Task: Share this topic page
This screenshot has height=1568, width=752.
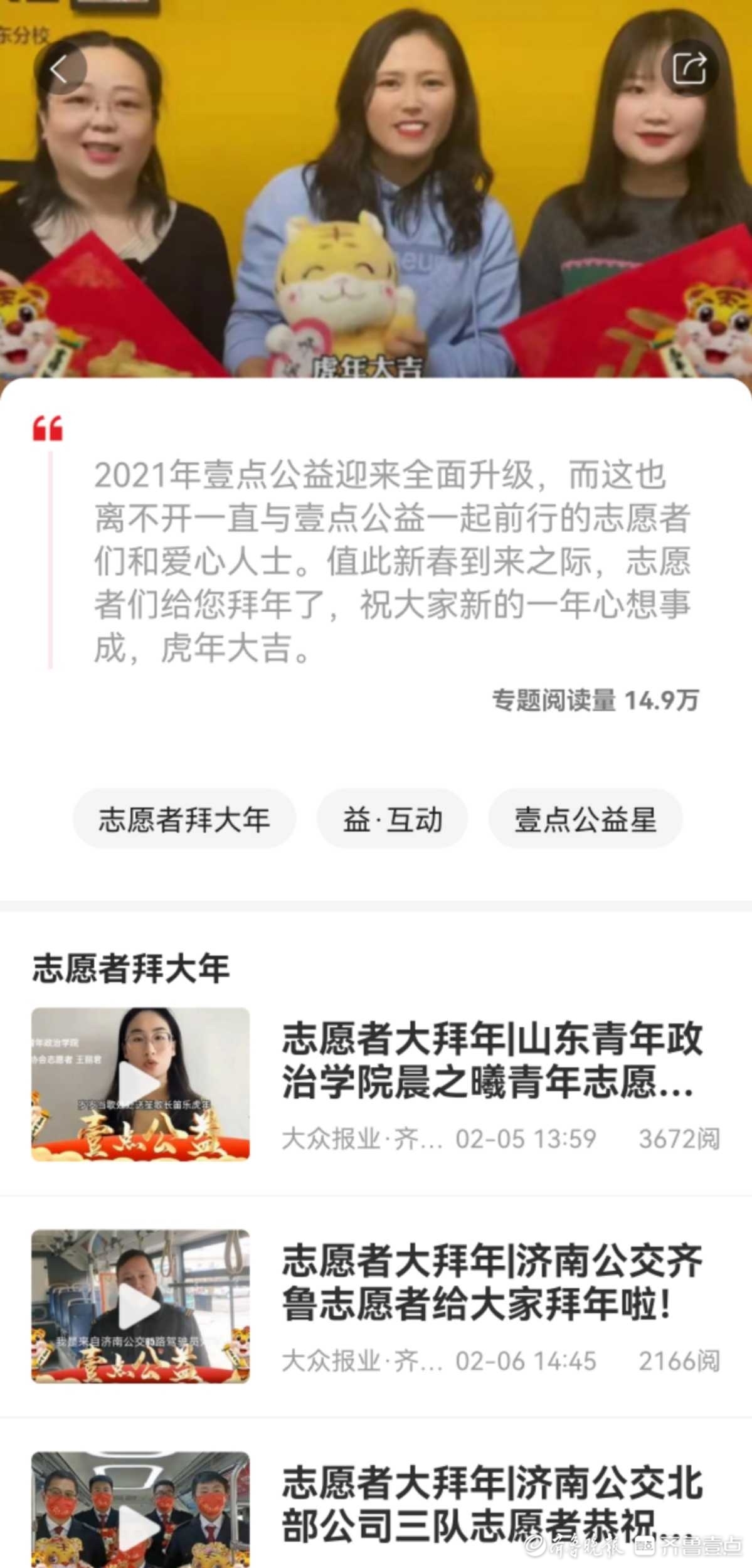Action: [x=689, y=68]
